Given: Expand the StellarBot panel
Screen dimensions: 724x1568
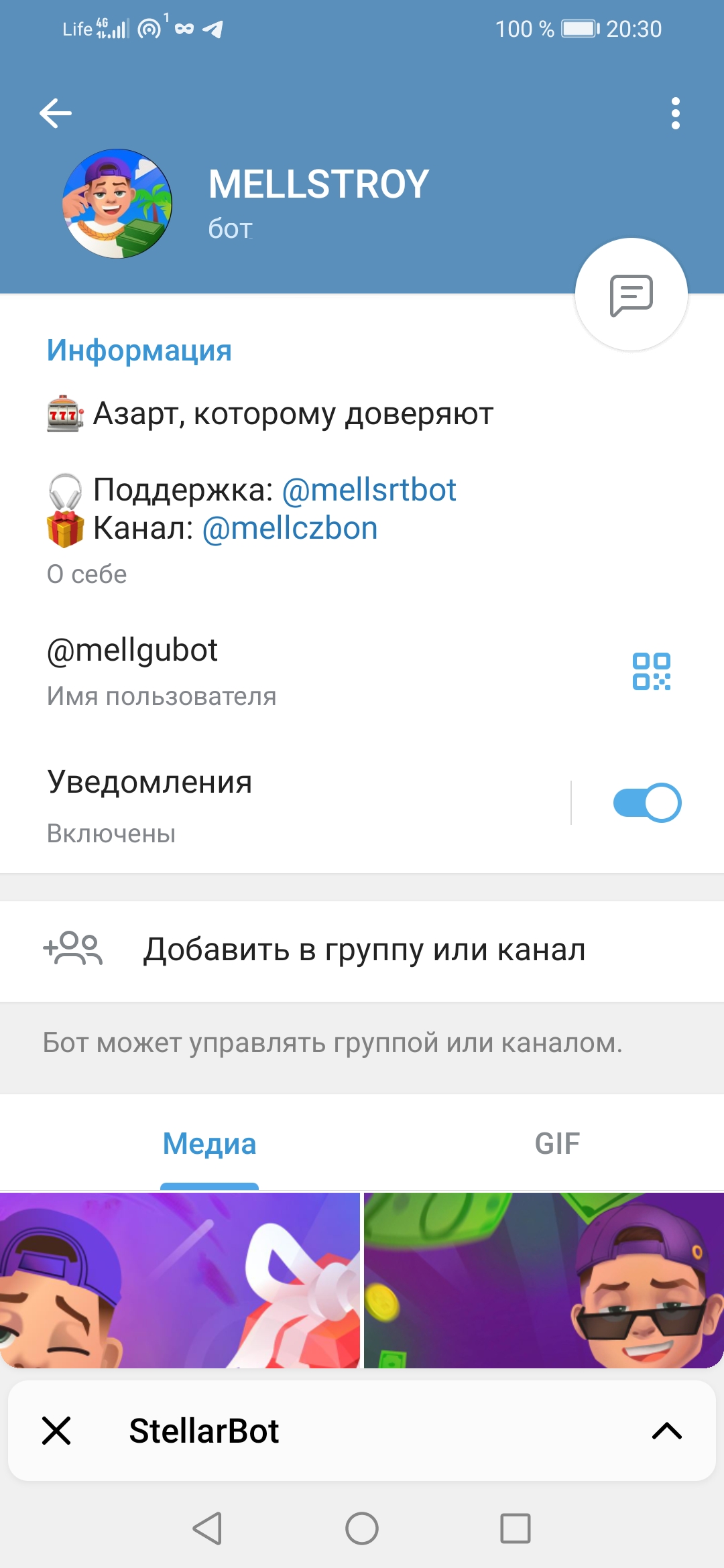Looking at the screenshot, I should tap(666, 1431).
